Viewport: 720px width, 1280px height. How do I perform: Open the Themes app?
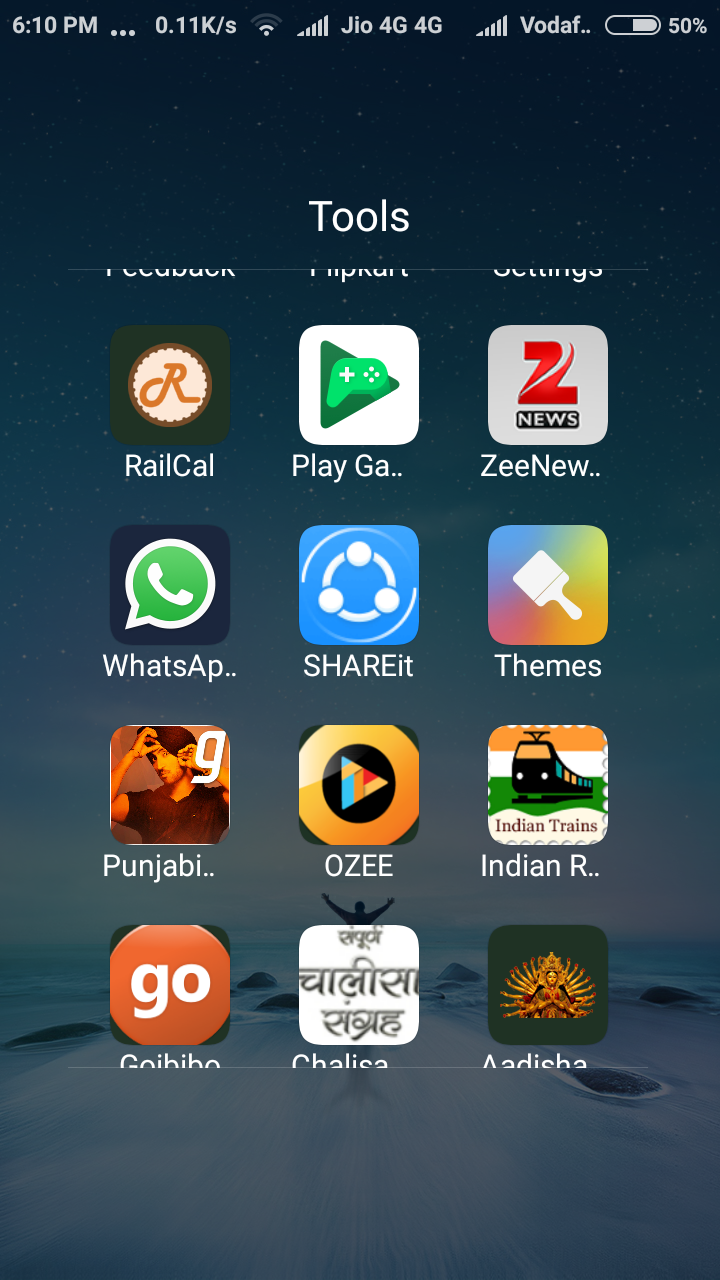tap(548, 585)
